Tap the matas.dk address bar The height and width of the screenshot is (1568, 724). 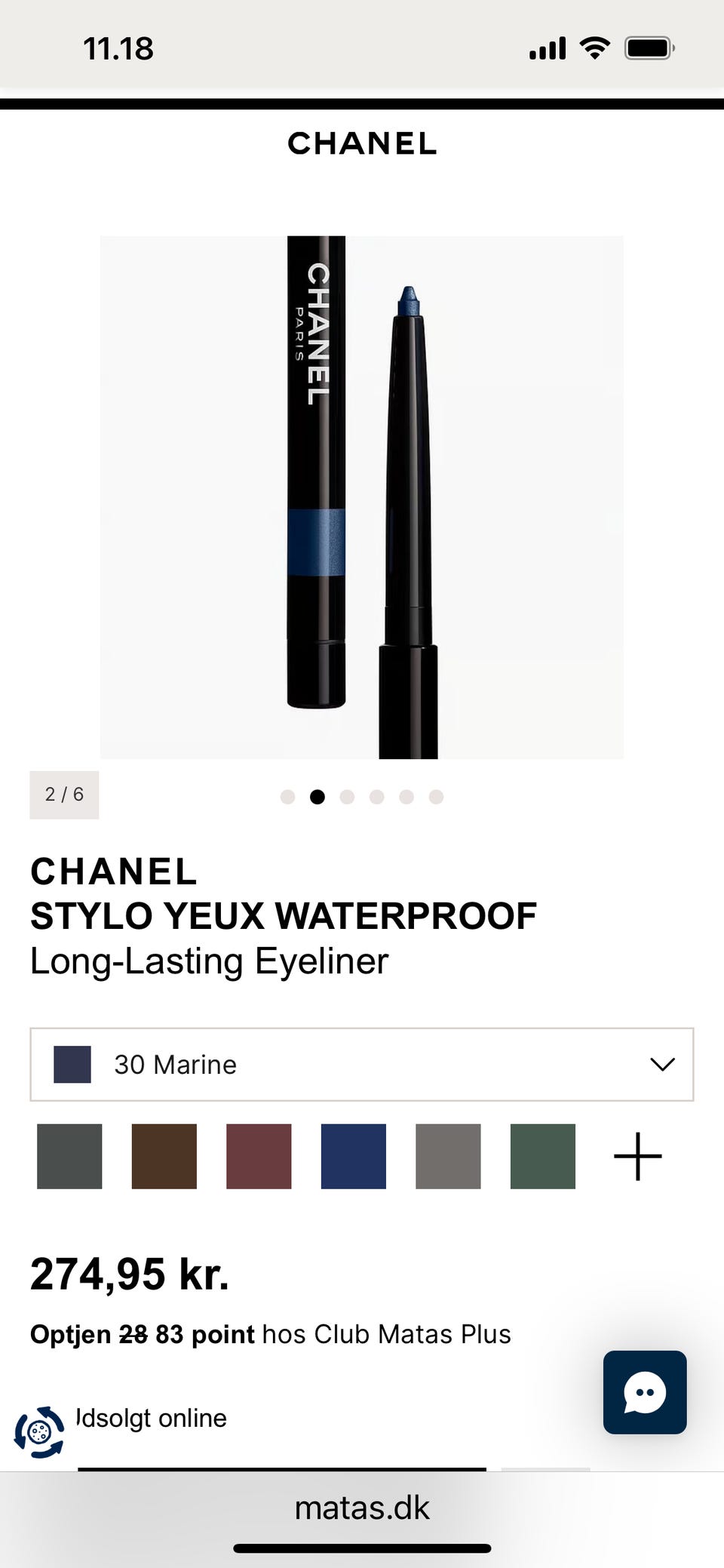pos(362,1508)
